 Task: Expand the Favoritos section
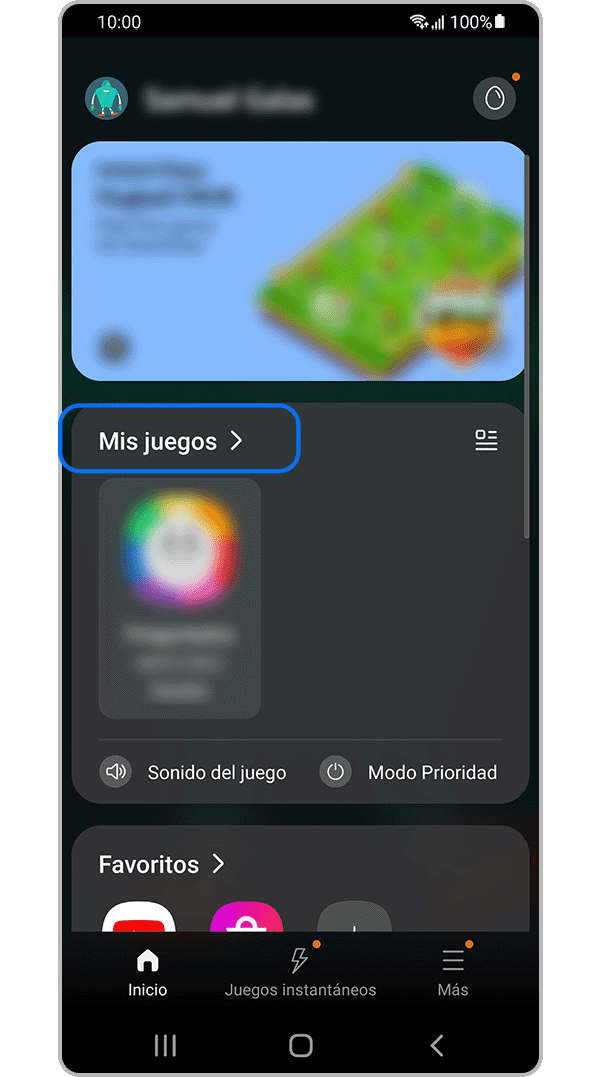pos(162,864)
